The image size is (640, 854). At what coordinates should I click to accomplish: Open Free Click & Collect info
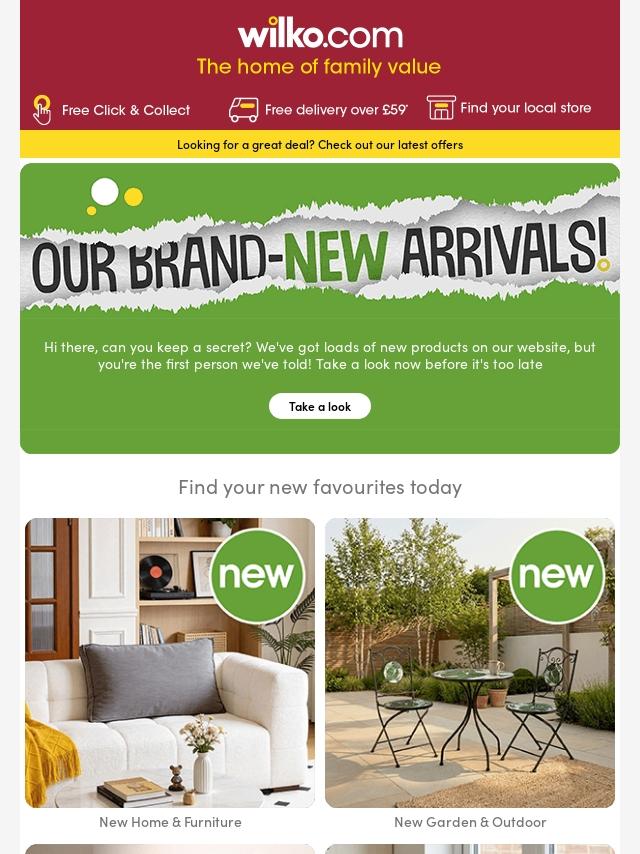(112, 109)
